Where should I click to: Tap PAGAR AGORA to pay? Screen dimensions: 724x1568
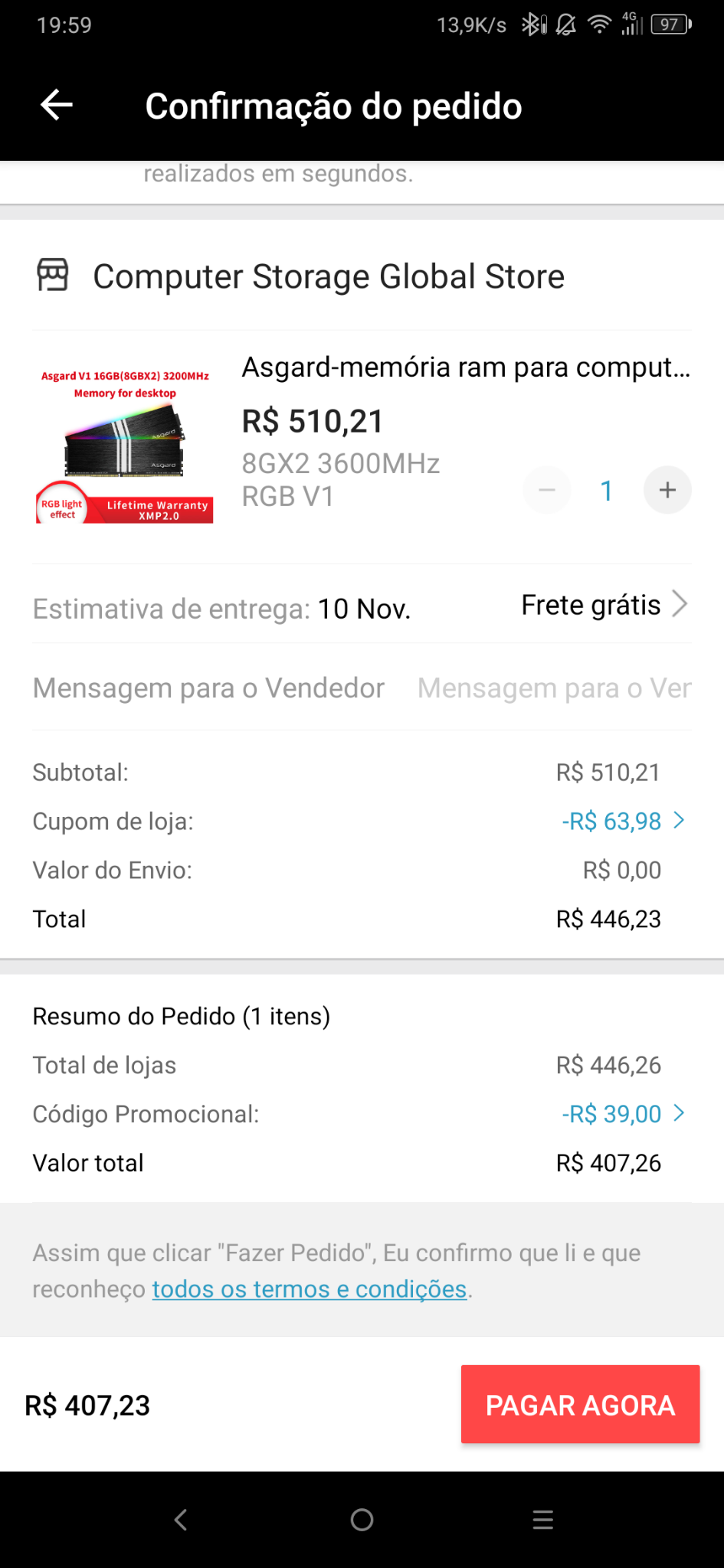[x=580, y=1405]
